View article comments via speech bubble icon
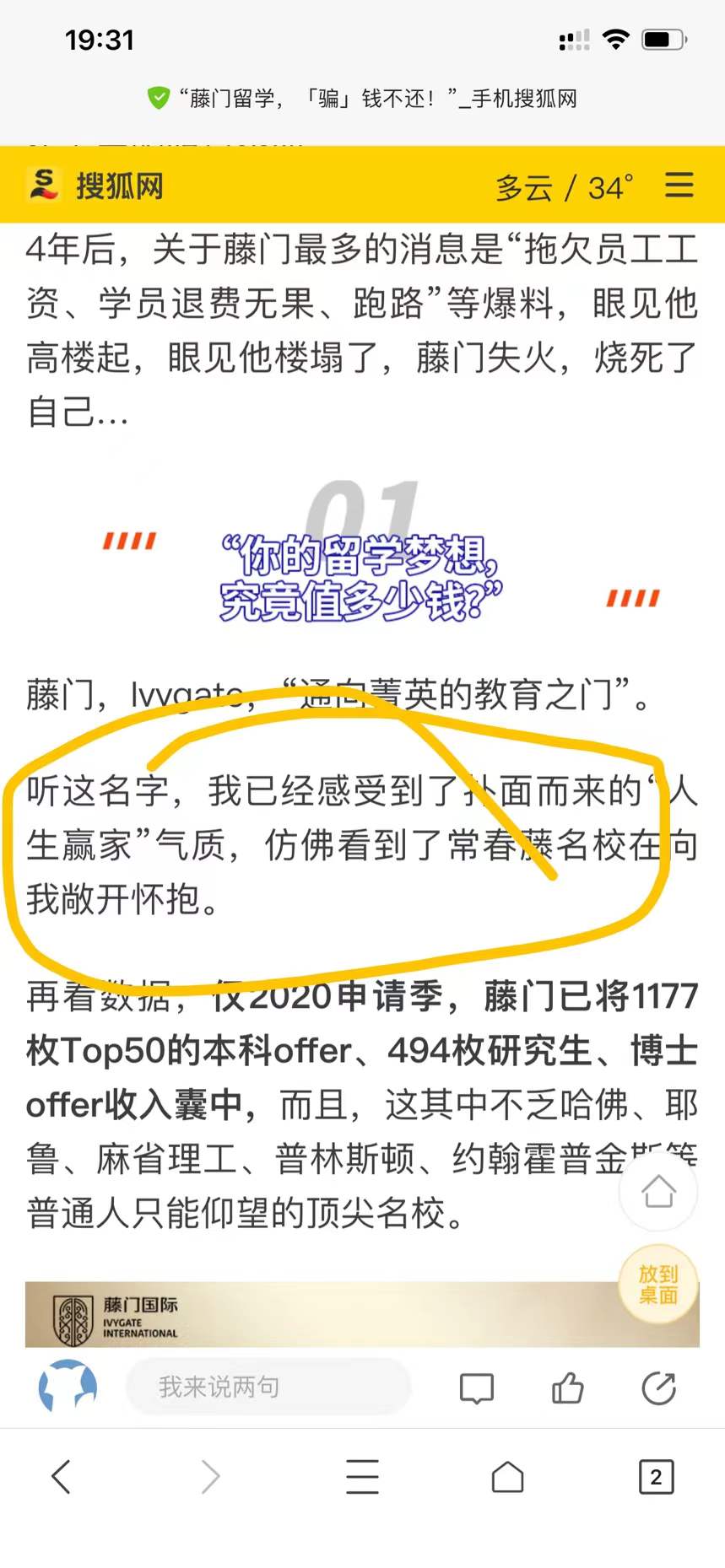This screenshot has width=725, height=1568. [x=476, y=1388]
